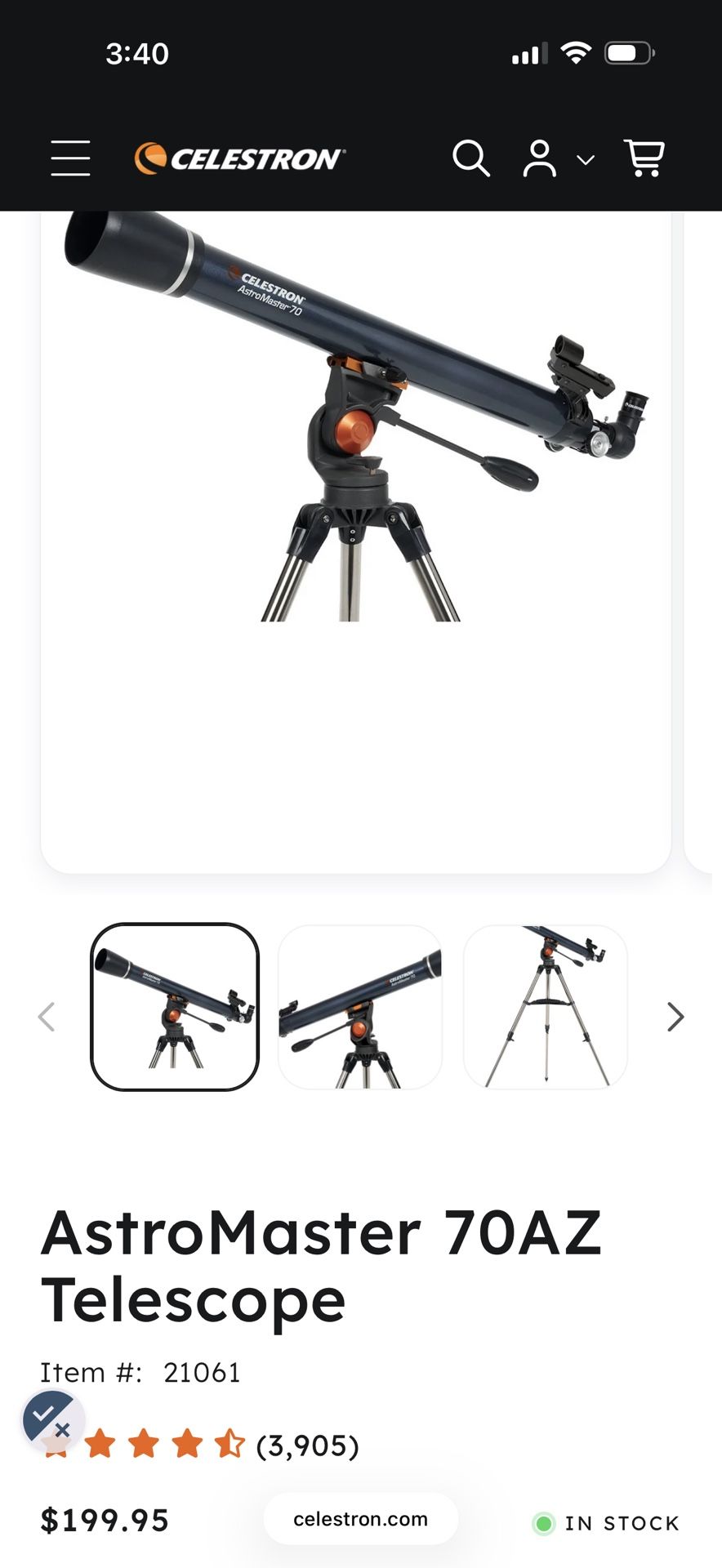View the shopping cart
The image size is (722, 1568).
coord(644,158)
